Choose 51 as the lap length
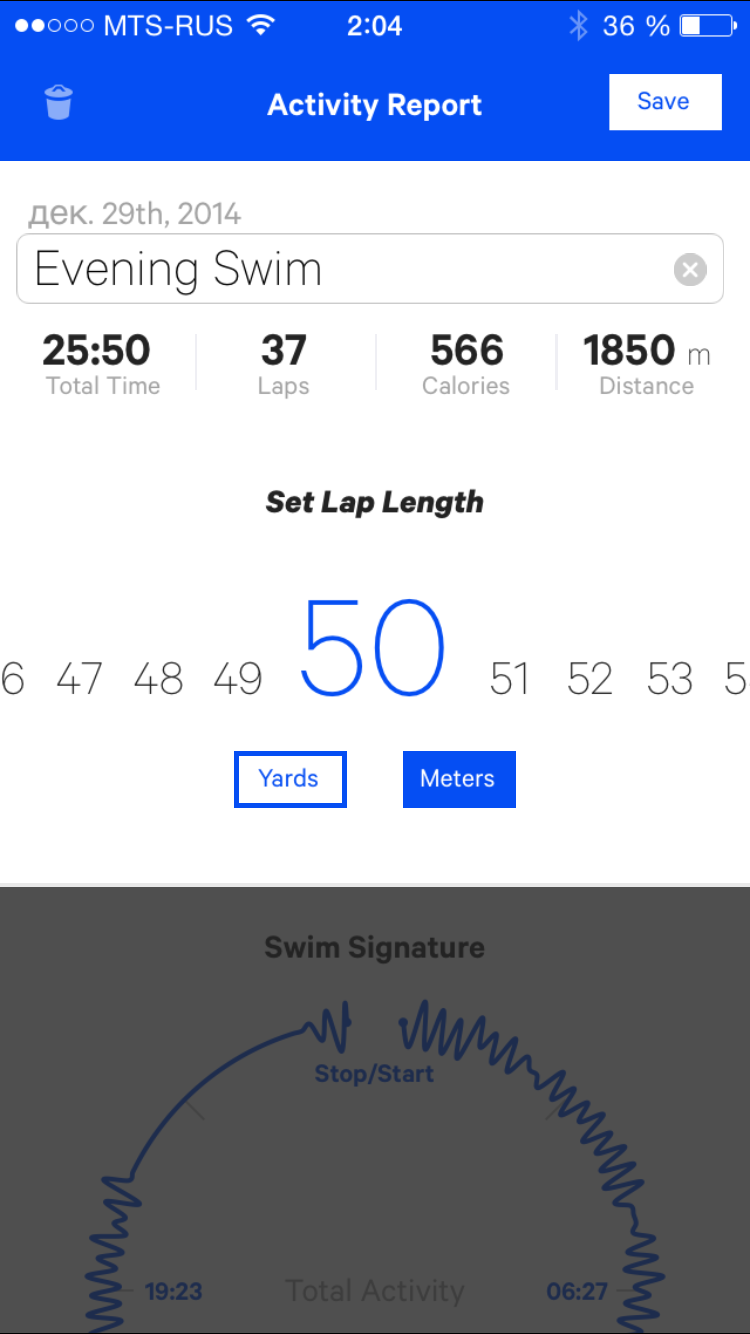Image resolution: width=750 pixels, height=1334 pixels. (509, 680)
